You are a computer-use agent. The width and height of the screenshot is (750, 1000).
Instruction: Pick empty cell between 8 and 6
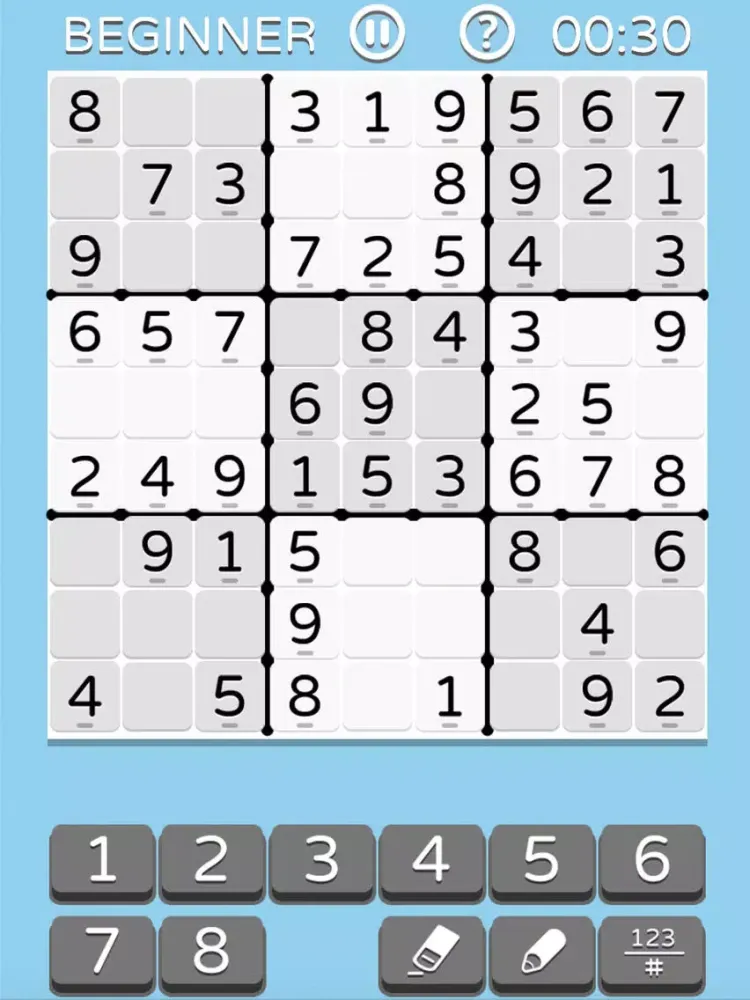(x=596, y=550)
